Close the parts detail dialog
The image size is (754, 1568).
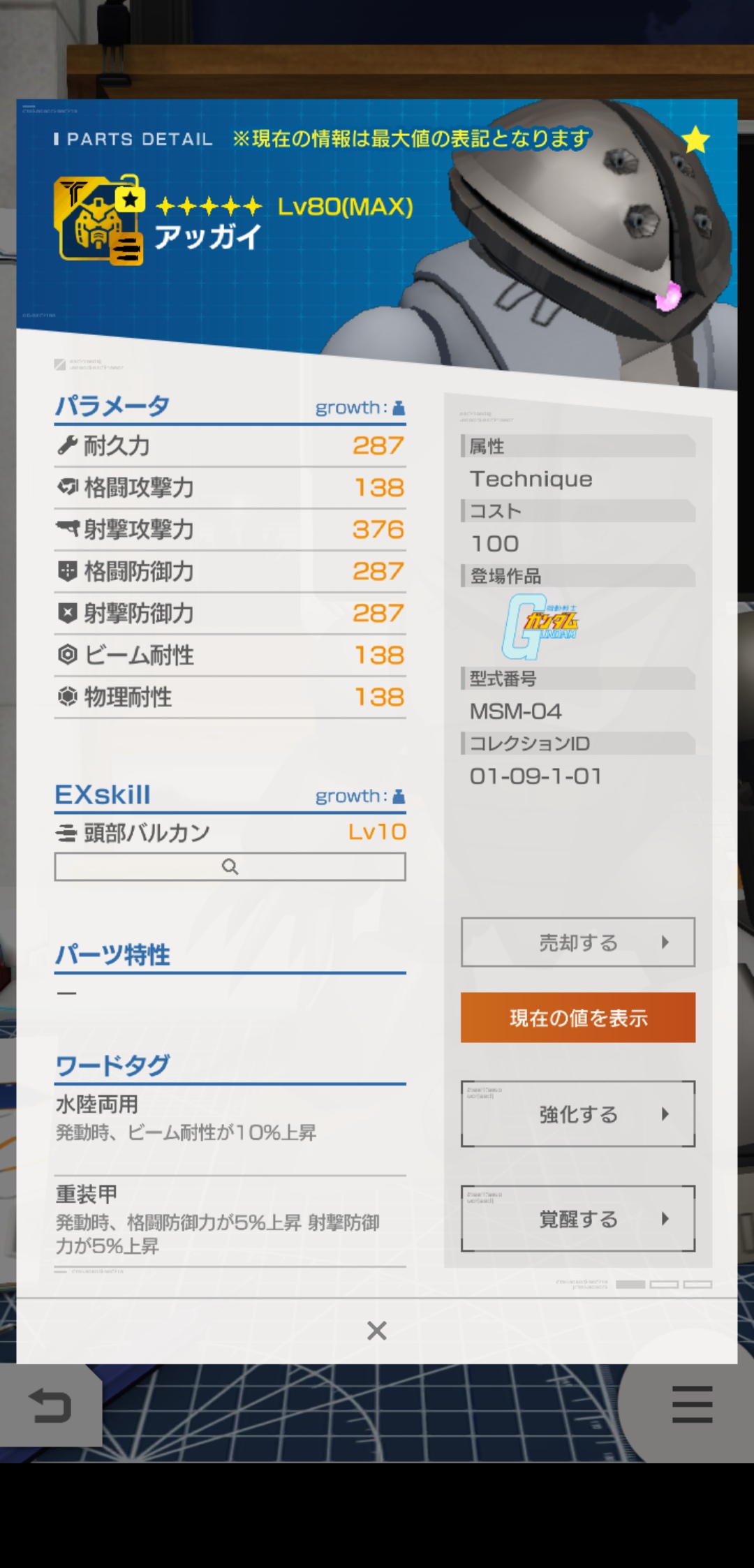pos(376,1331)
